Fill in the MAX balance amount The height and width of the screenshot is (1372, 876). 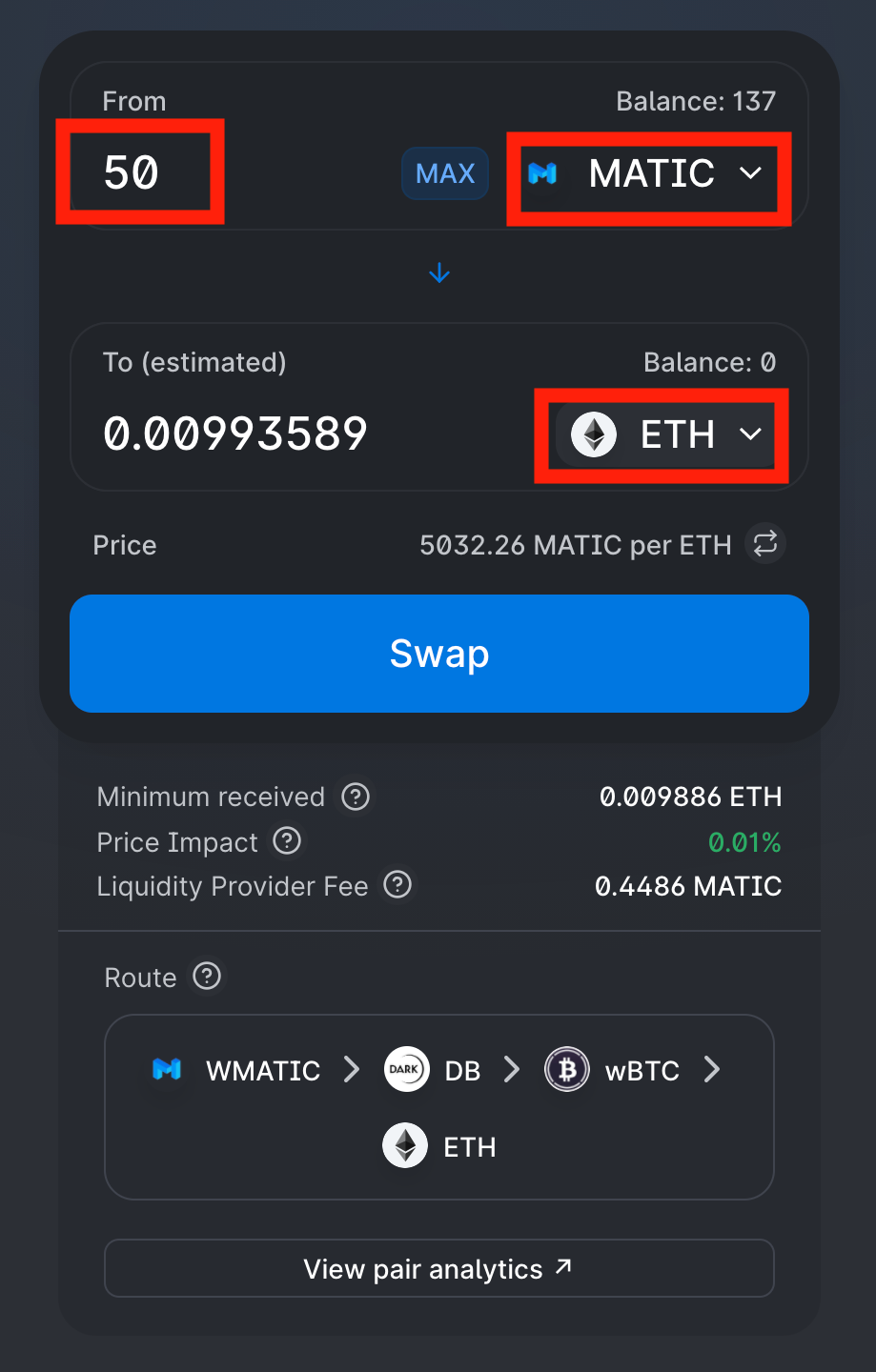pos(445,173)
